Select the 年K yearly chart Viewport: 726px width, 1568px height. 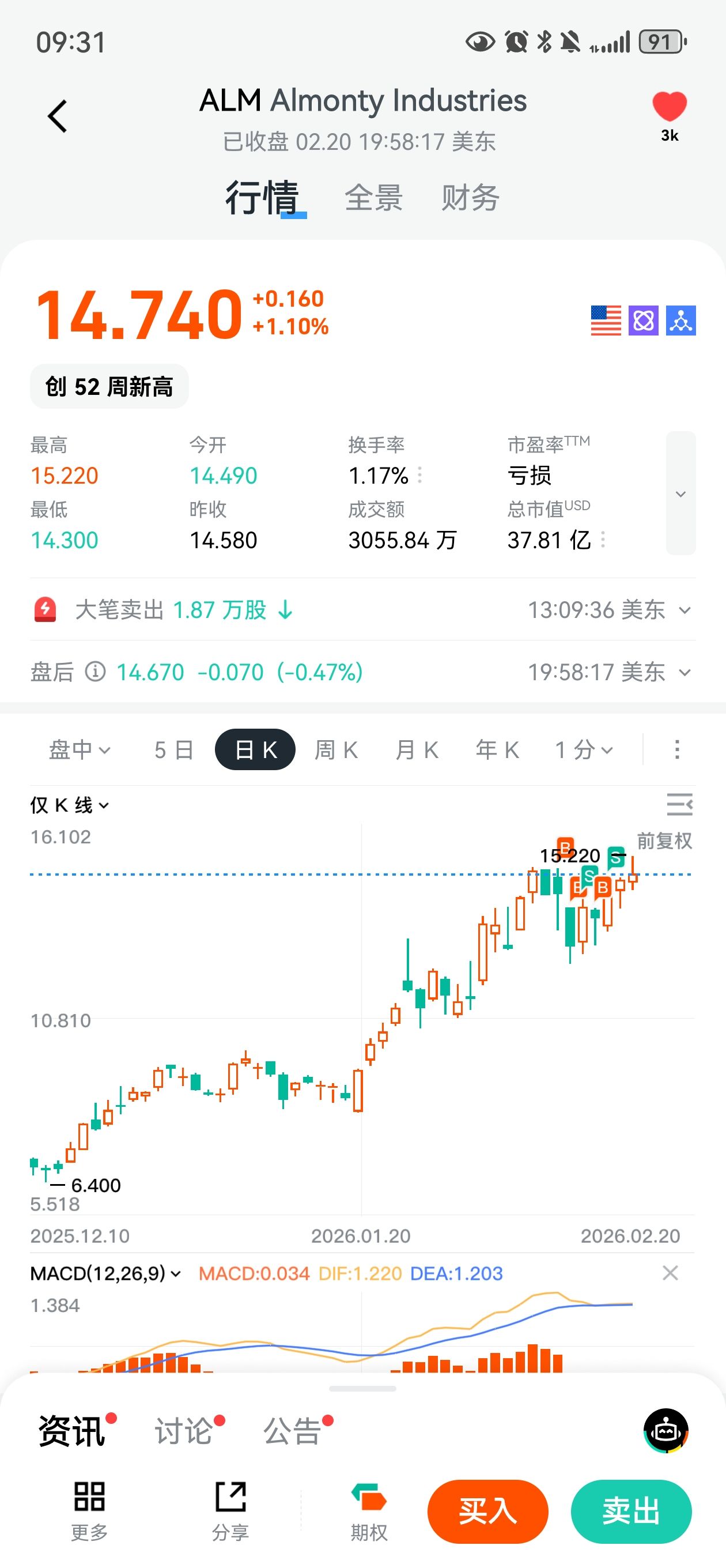pos(497,750)
